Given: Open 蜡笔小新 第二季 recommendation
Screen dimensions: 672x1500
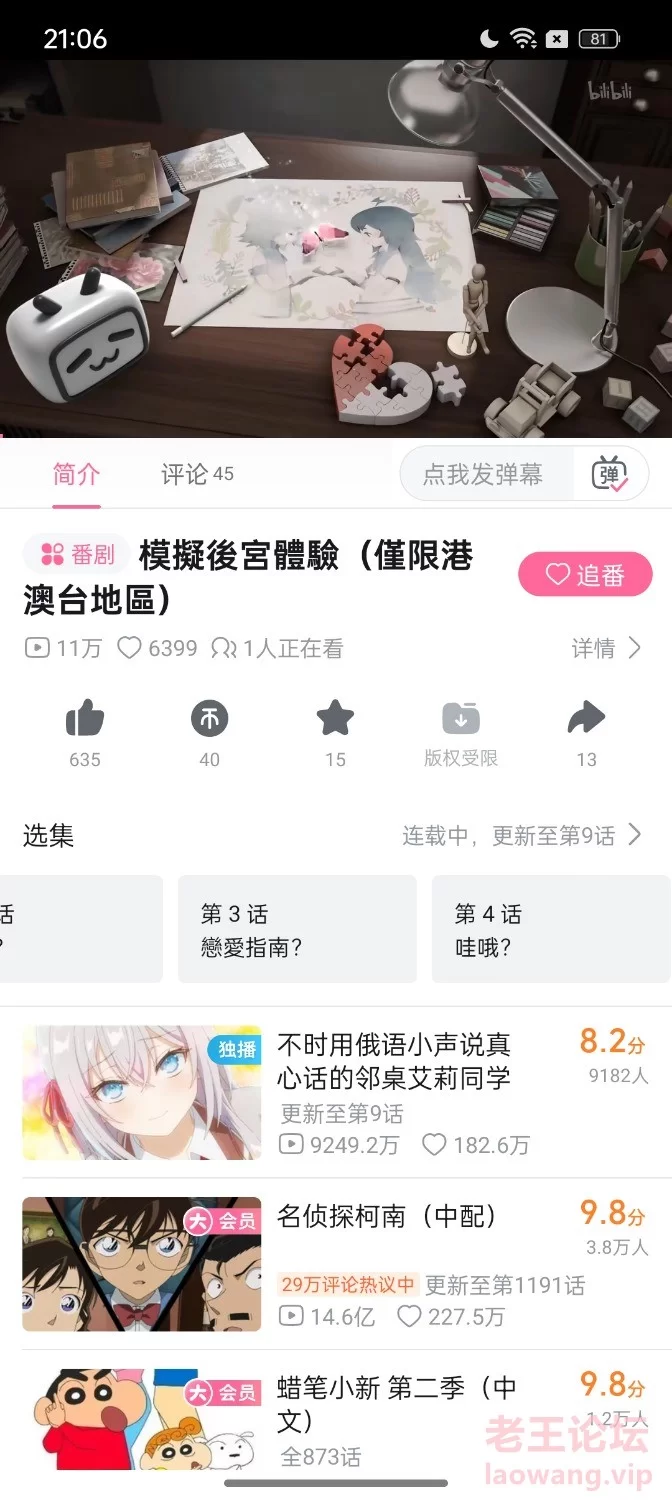Looking at the screenshot, I should coord(336,1420).
